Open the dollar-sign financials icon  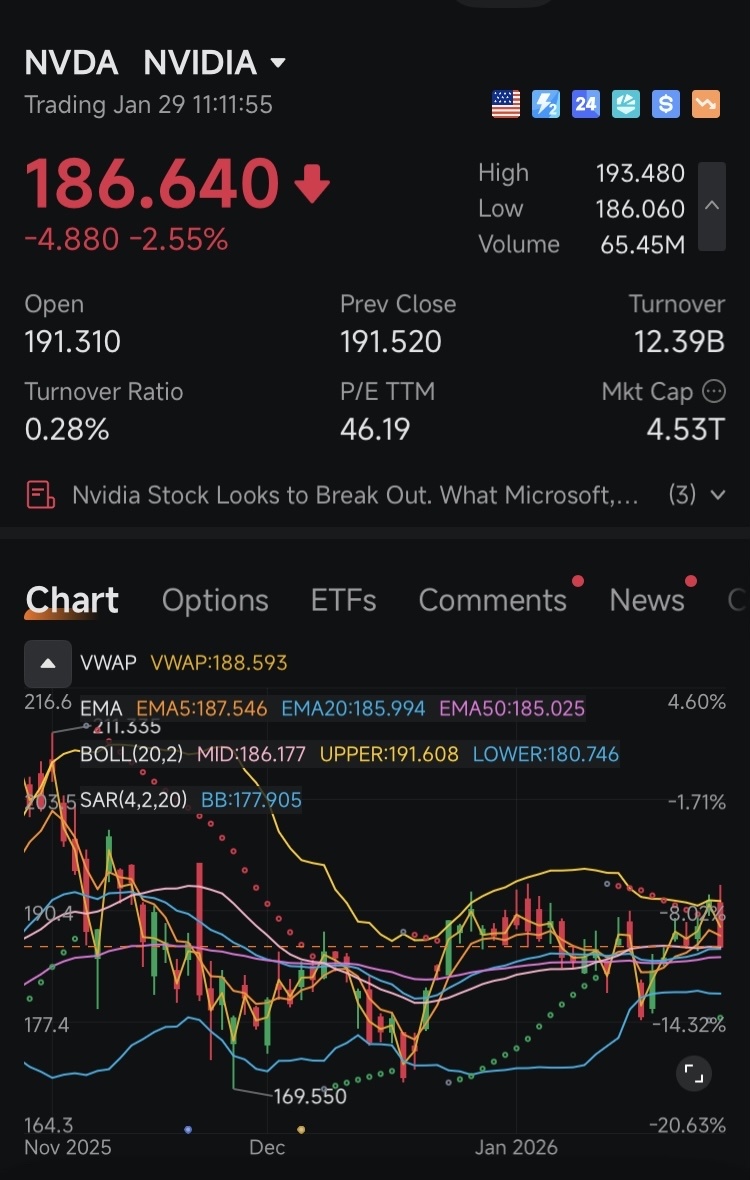pos(666,104)
